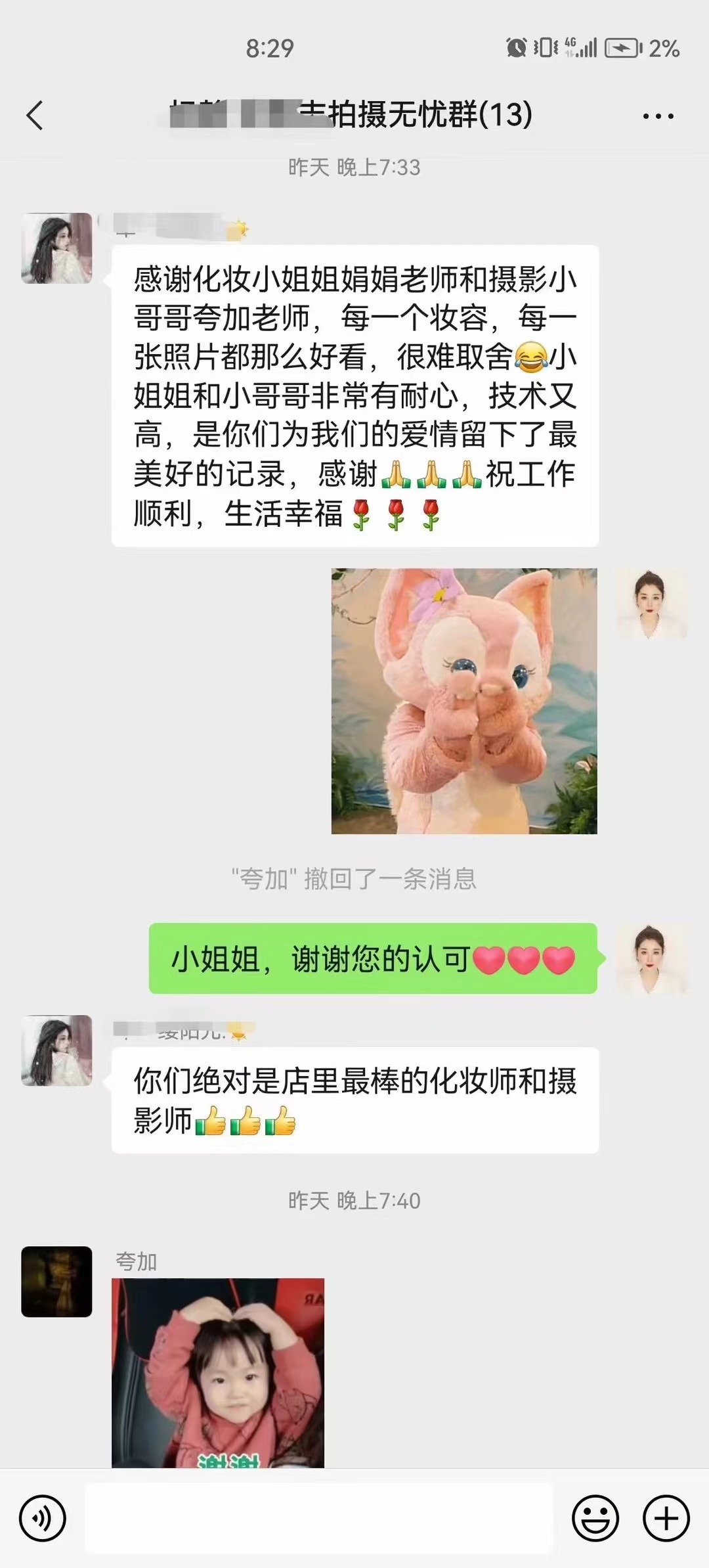Switch to voice message input
Image resolution: width=709 pixels, height=1568 pixels.
[x=43, y=1518]
